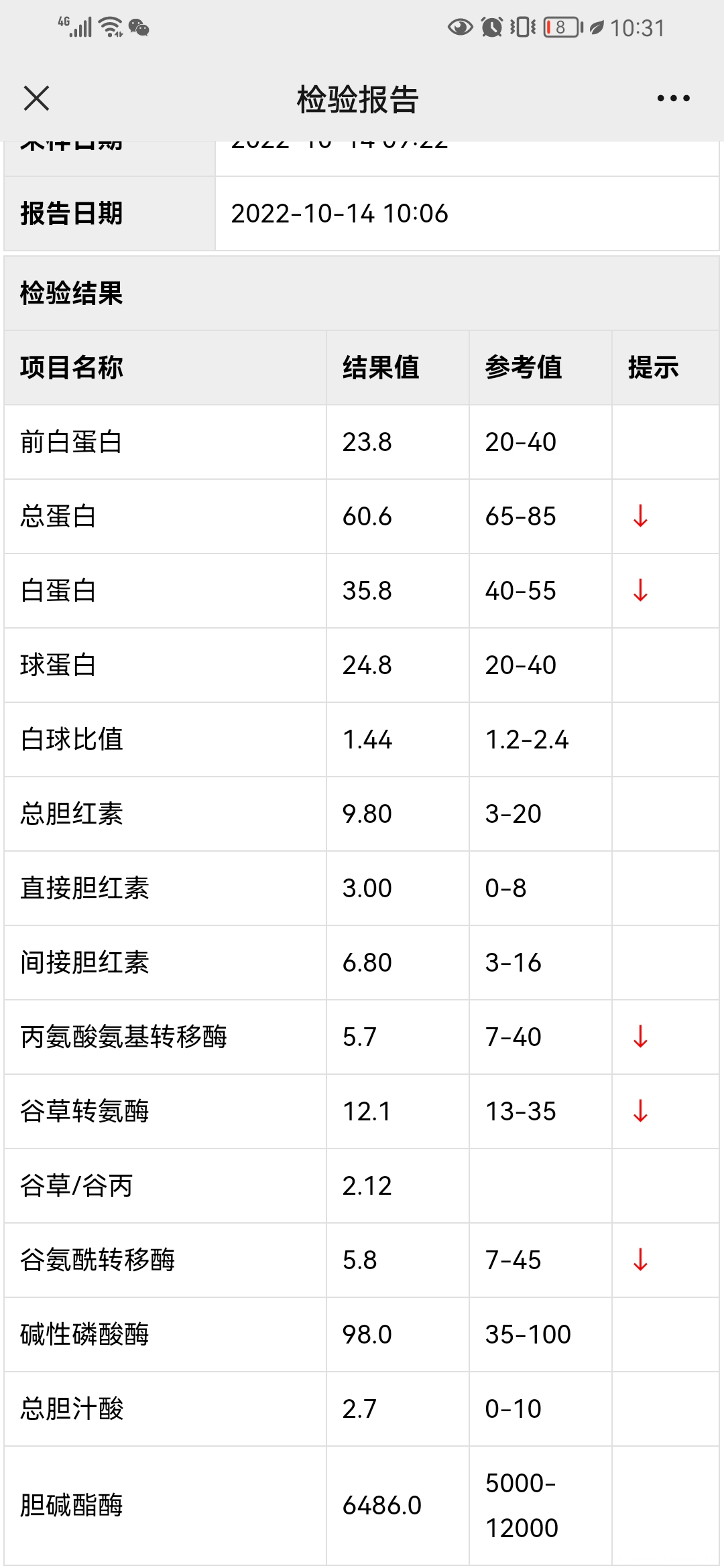The width and height of the screenshot is (724, 1568).
Task: Tap the 4G signal strength icon
Action: pos(76,28)
